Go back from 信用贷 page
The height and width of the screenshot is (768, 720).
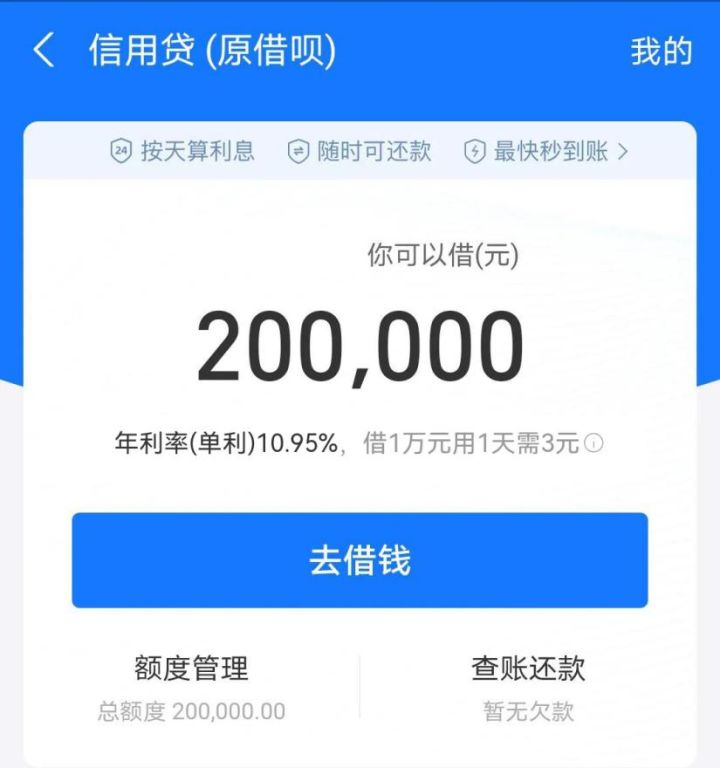(x=43, y=49)
